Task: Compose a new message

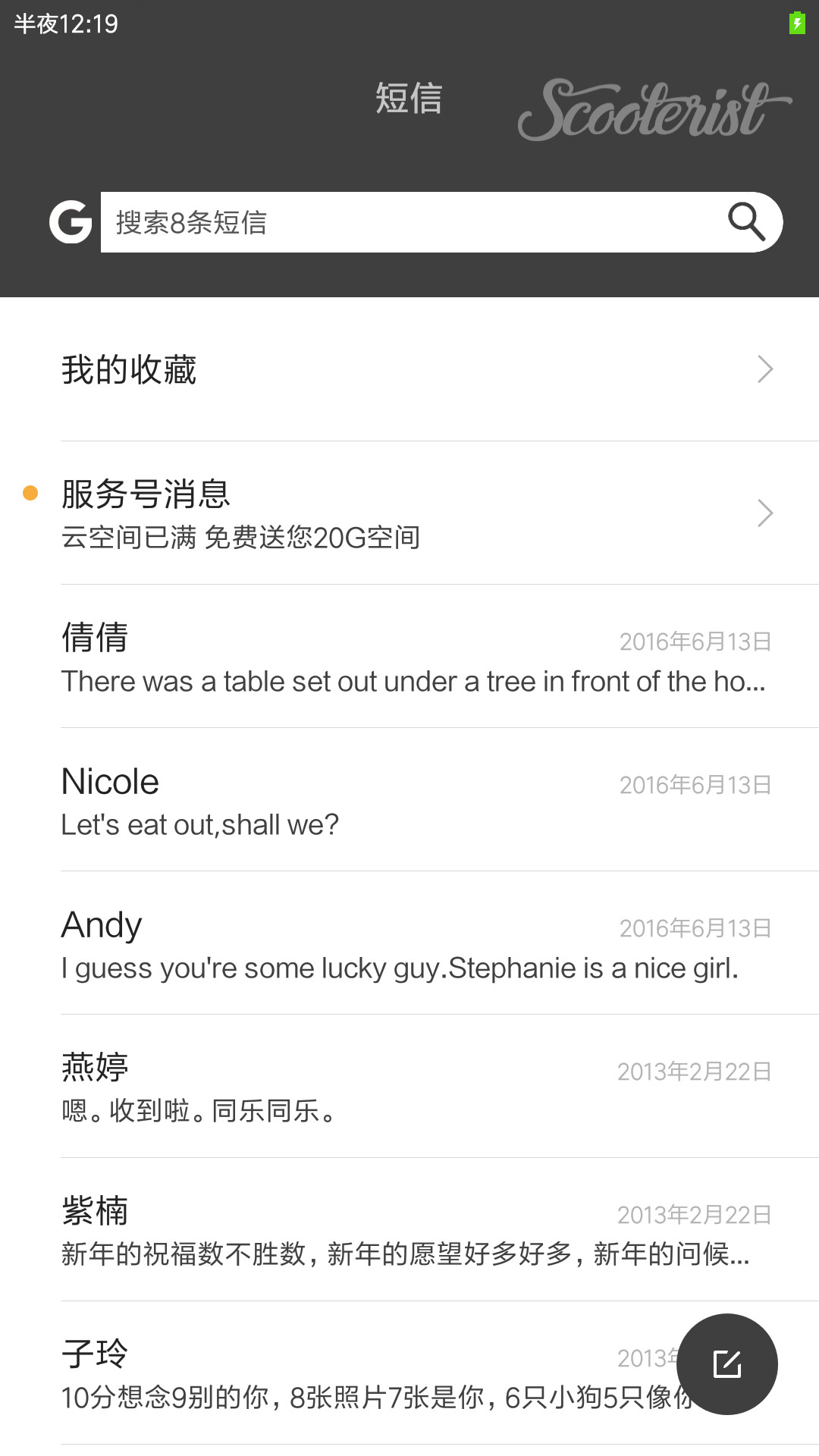Action: (x=727, y=1364)
